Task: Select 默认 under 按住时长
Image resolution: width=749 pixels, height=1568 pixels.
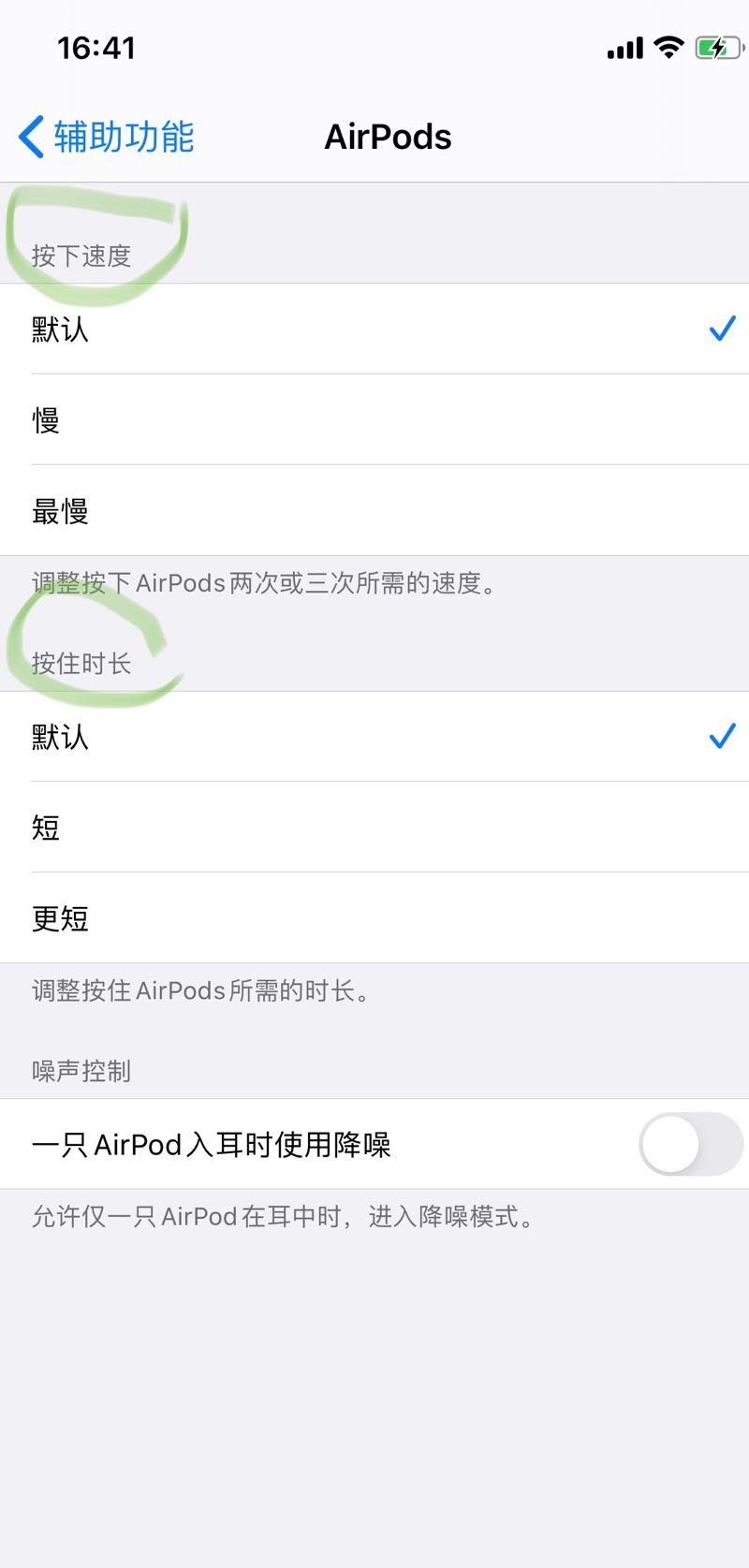Action: (x=374, y=737)
